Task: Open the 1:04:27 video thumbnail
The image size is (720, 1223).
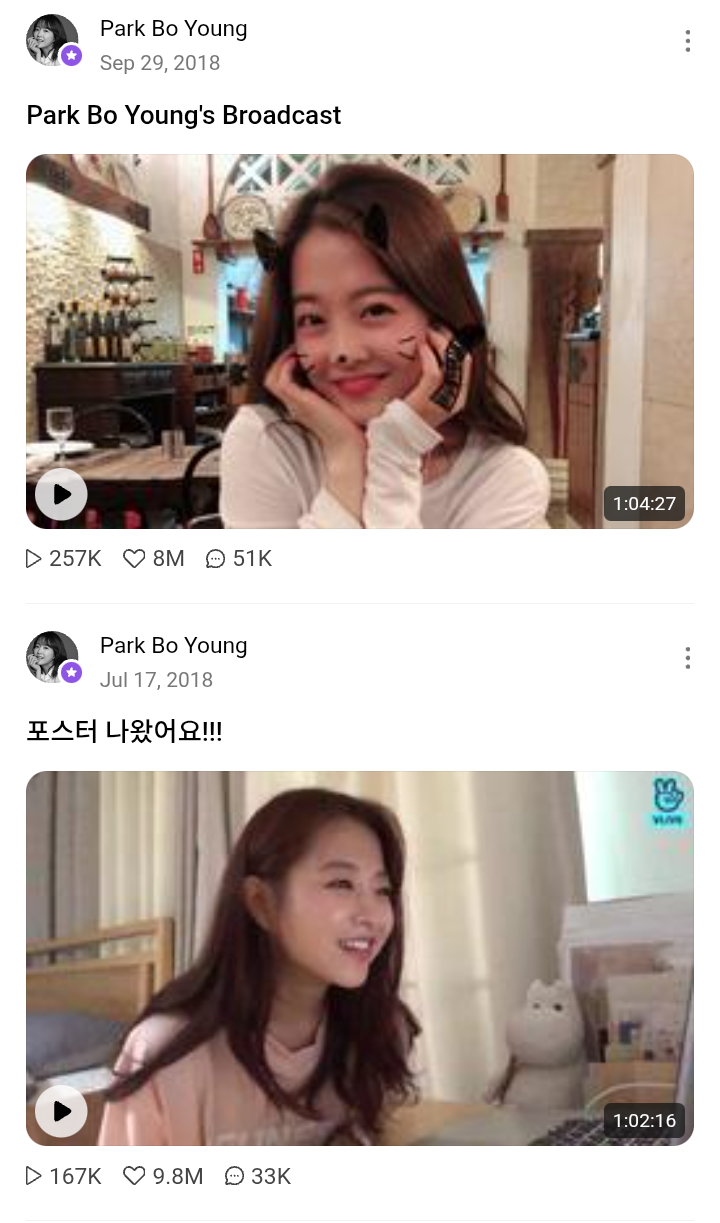Action: click(360, 341)
